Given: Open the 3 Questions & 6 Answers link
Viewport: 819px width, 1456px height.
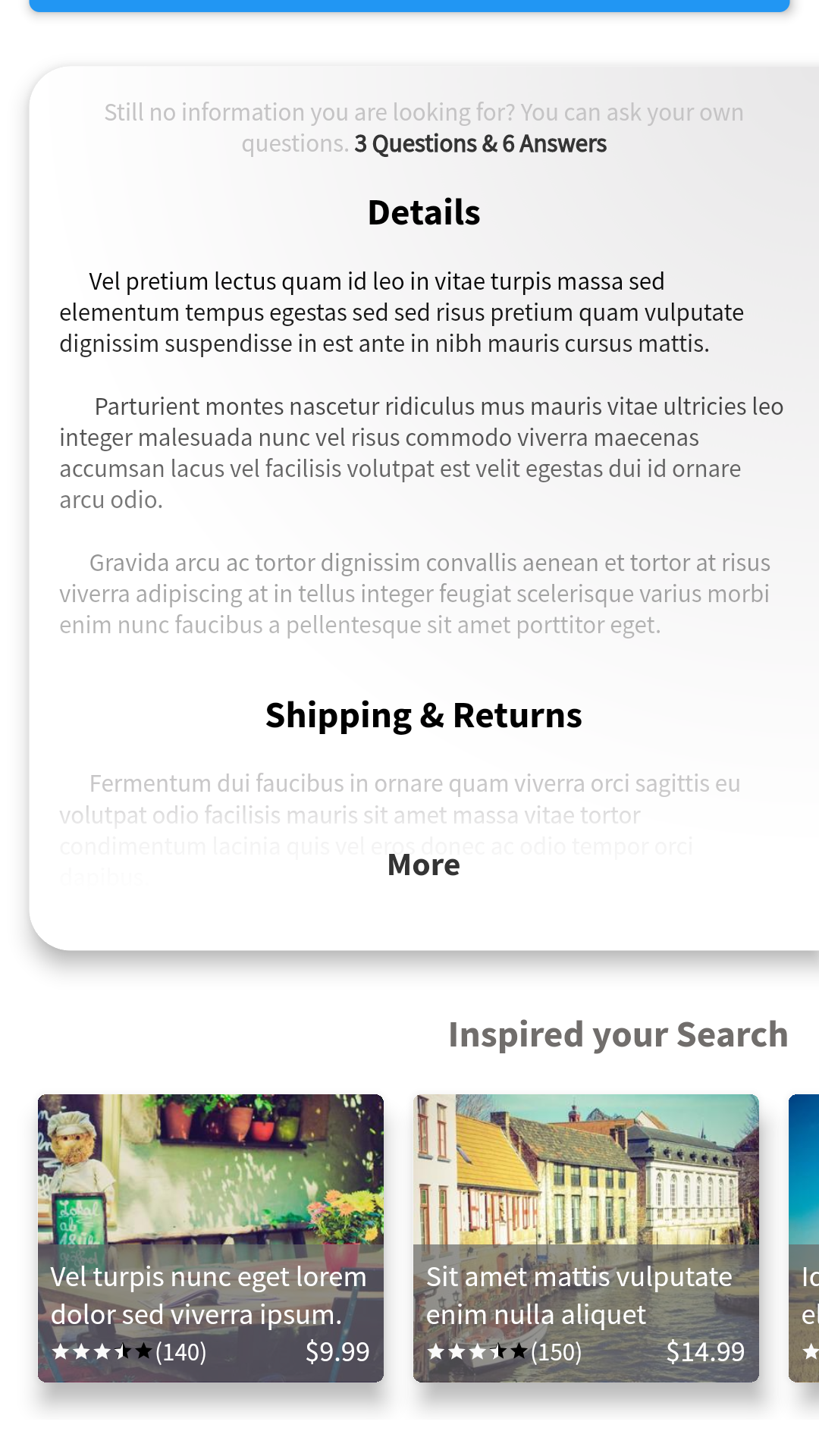Looking at the screenshot, I should pos(480,144).
